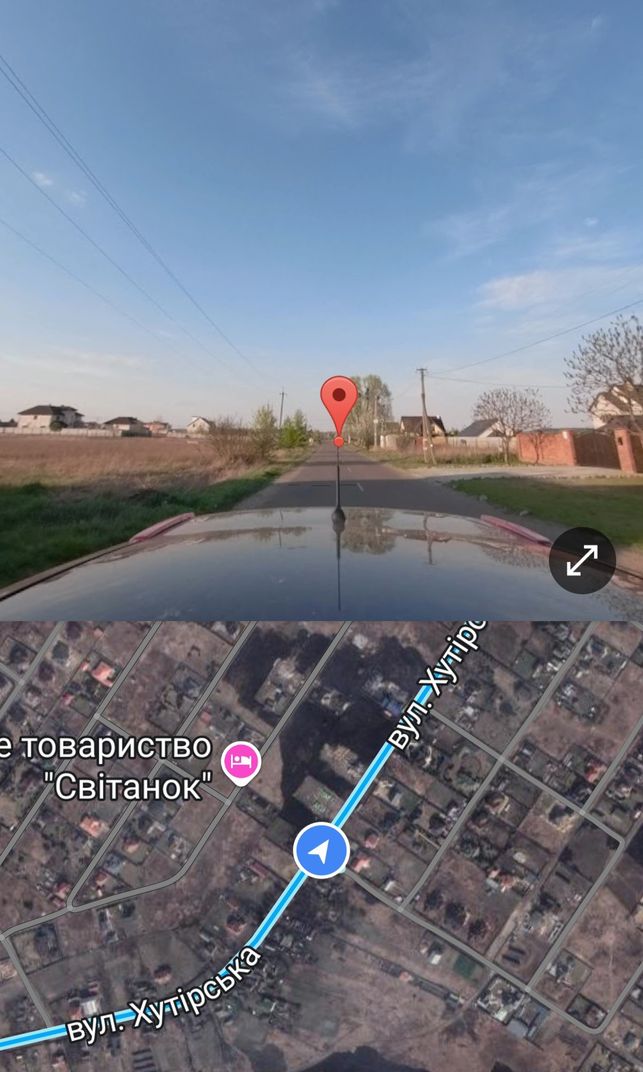Image resolution: width=643 pixels, height=1072 pixels.
Task: Tap the blue Street View position marker
Action: pyautogui.click(x=321, y=850)
